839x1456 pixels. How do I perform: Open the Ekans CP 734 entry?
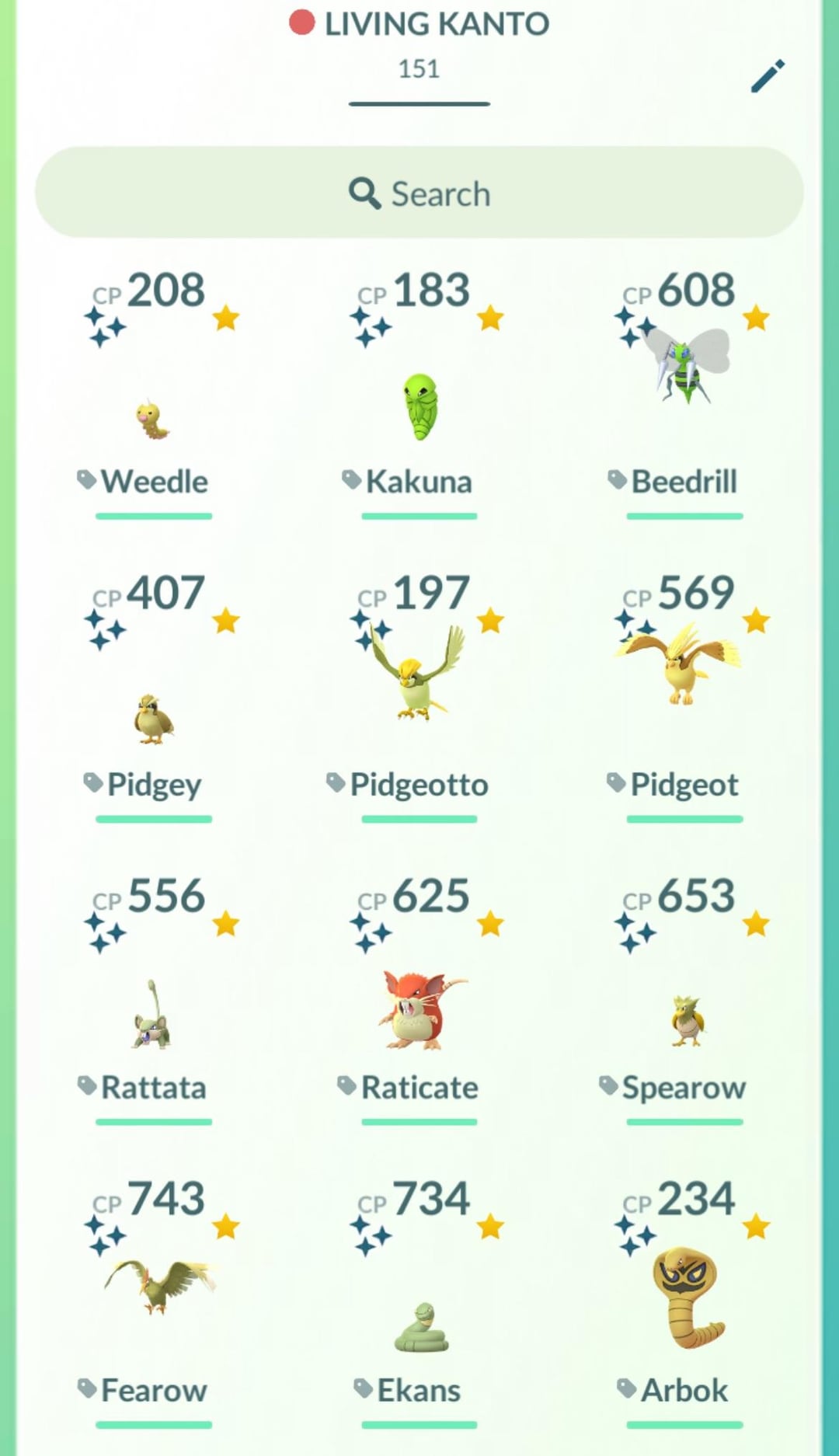pos(419,1327)
